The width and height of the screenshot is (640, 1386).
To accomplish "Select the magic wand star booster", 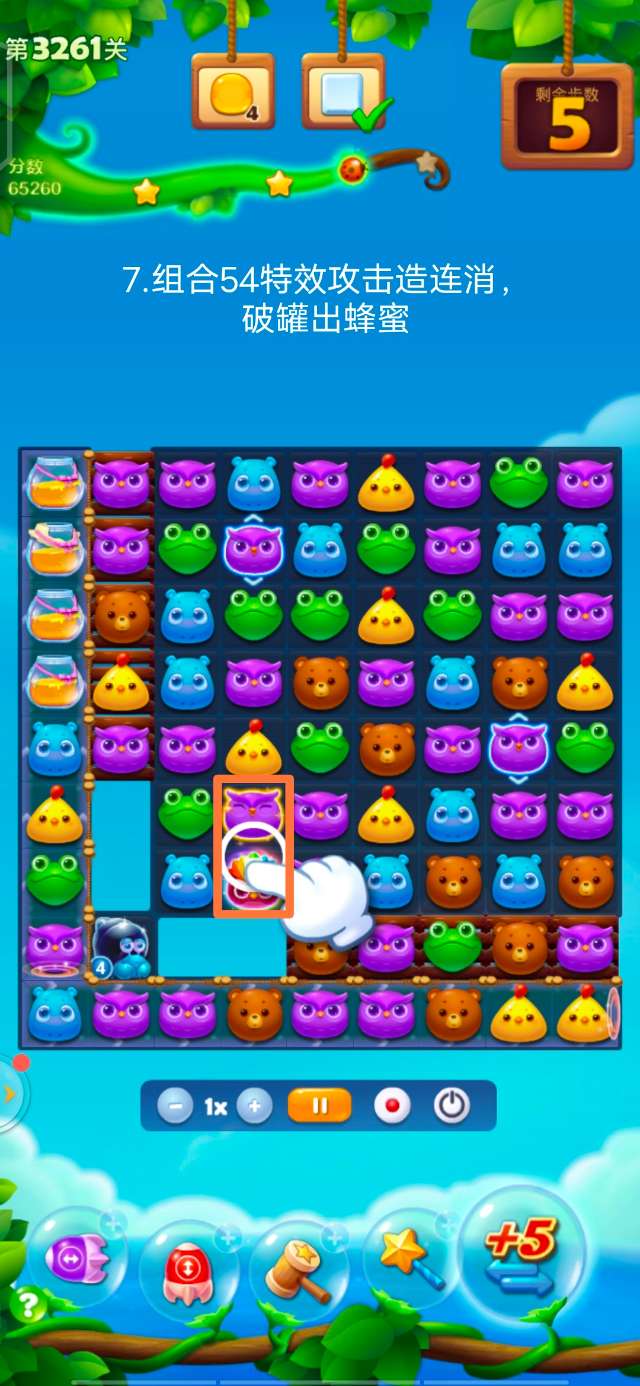I will coord(408,1257).
